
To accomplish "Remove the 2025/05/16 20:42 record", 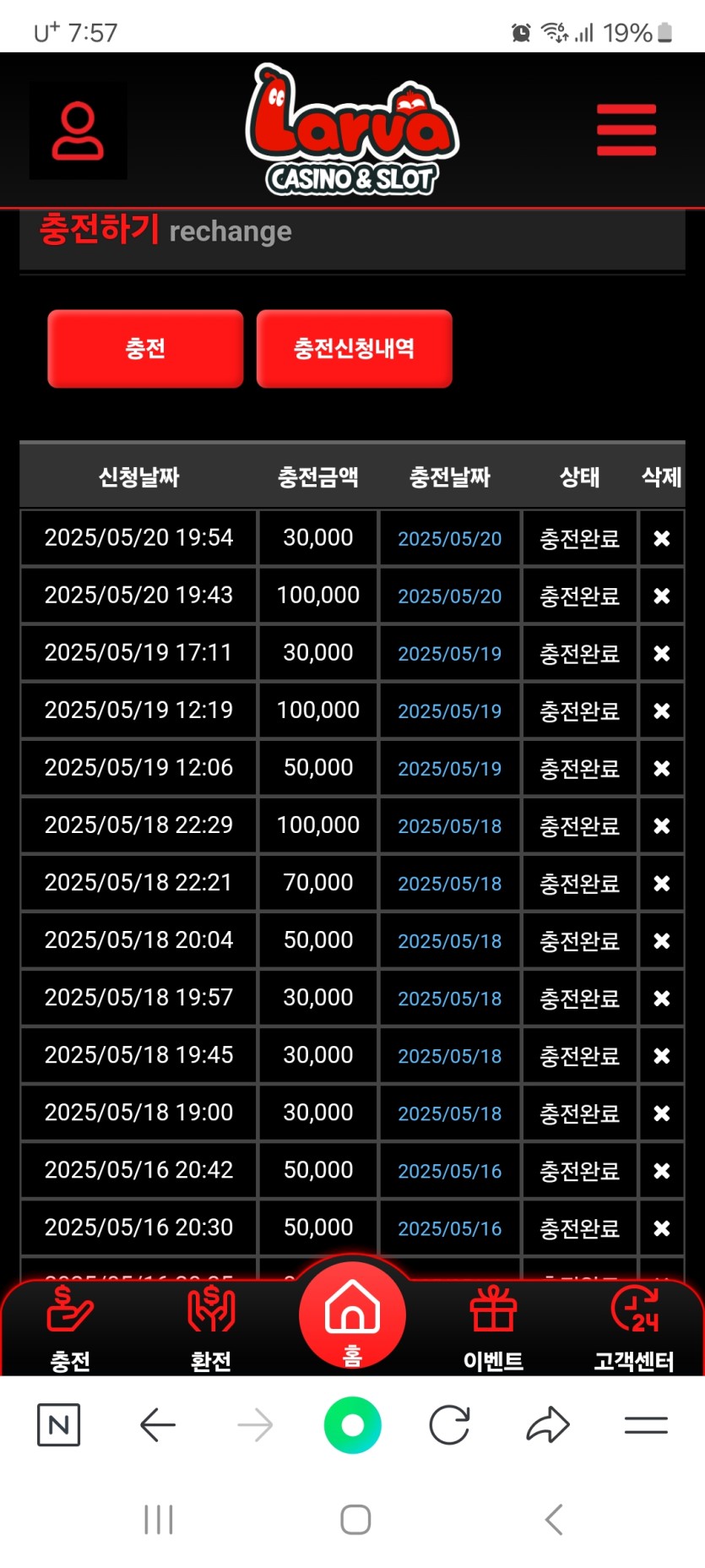I will pyautogui.click(x=662, y=1170).
